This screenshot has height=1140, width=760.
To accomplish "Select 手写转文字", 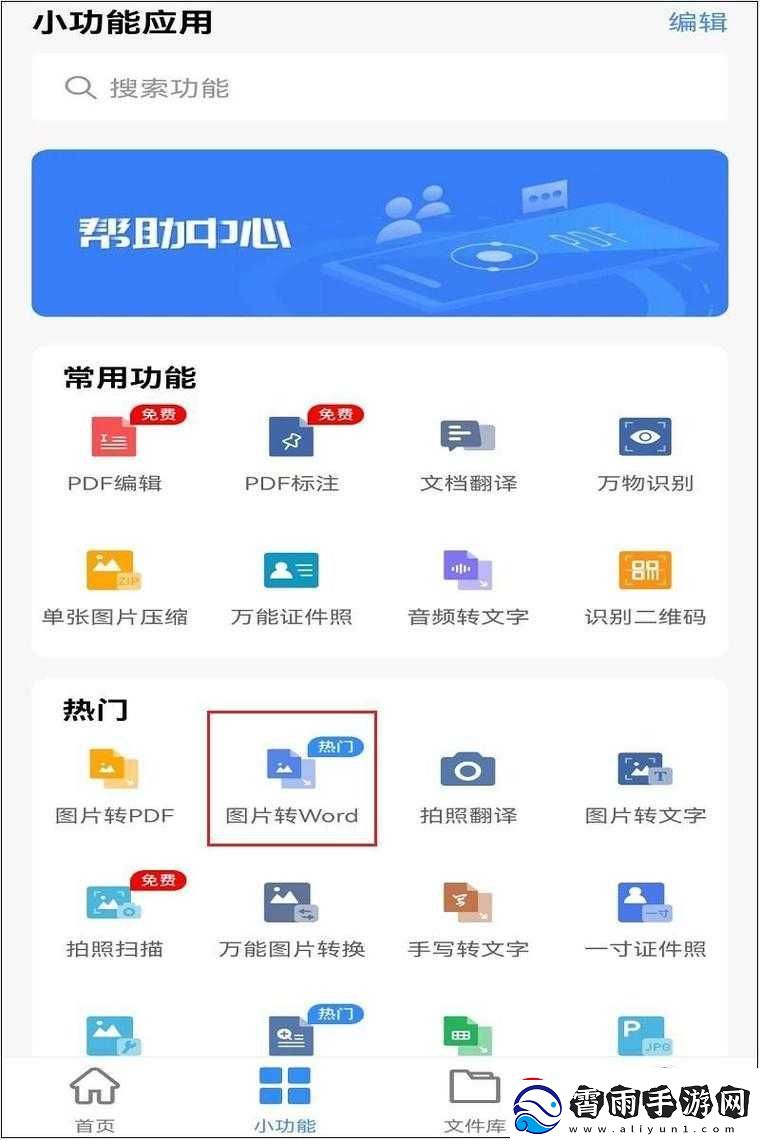I will tap(468, 918).
